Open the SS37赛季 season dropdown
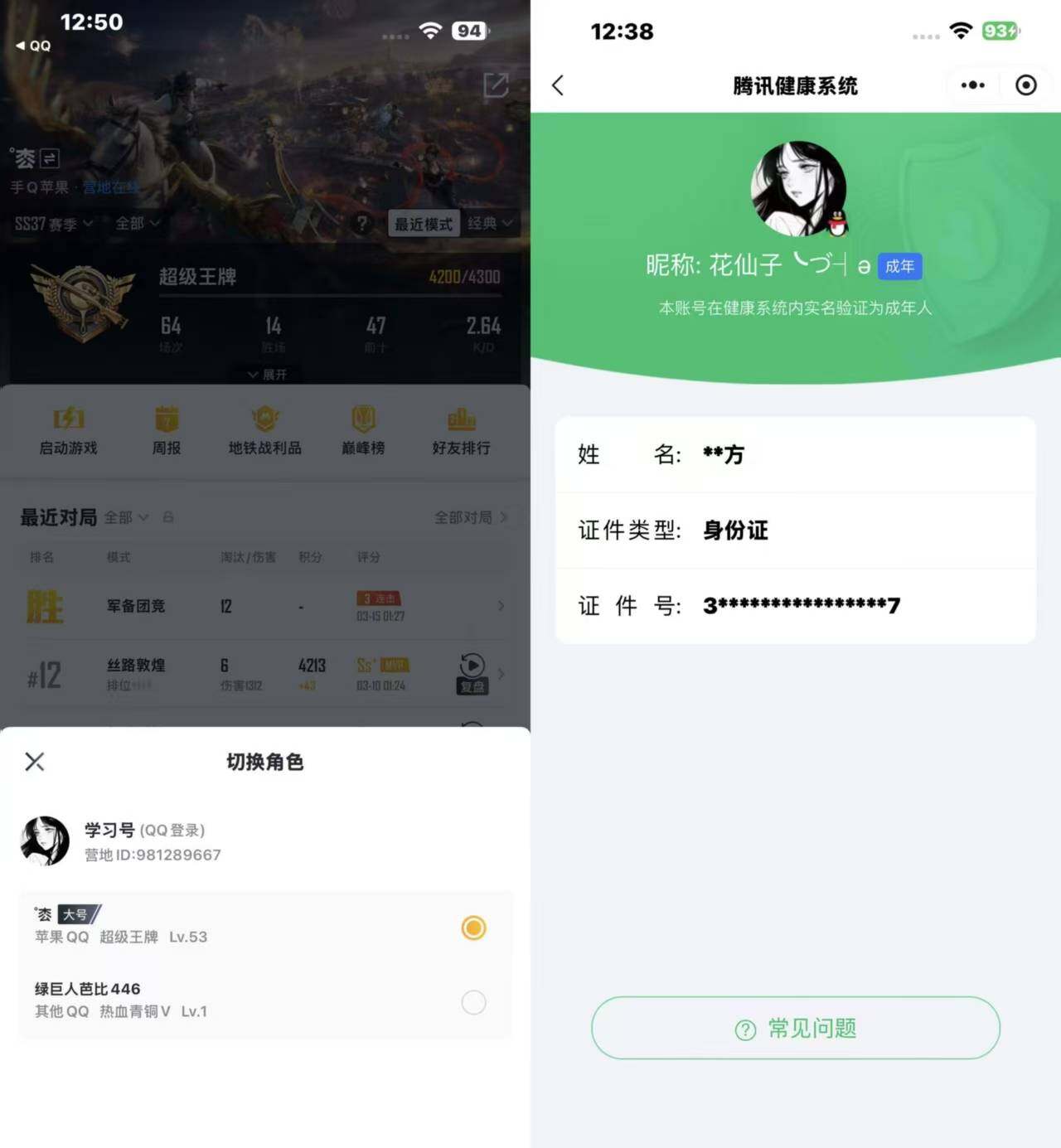1061x1148 pixels. click(x=51, y=223)
